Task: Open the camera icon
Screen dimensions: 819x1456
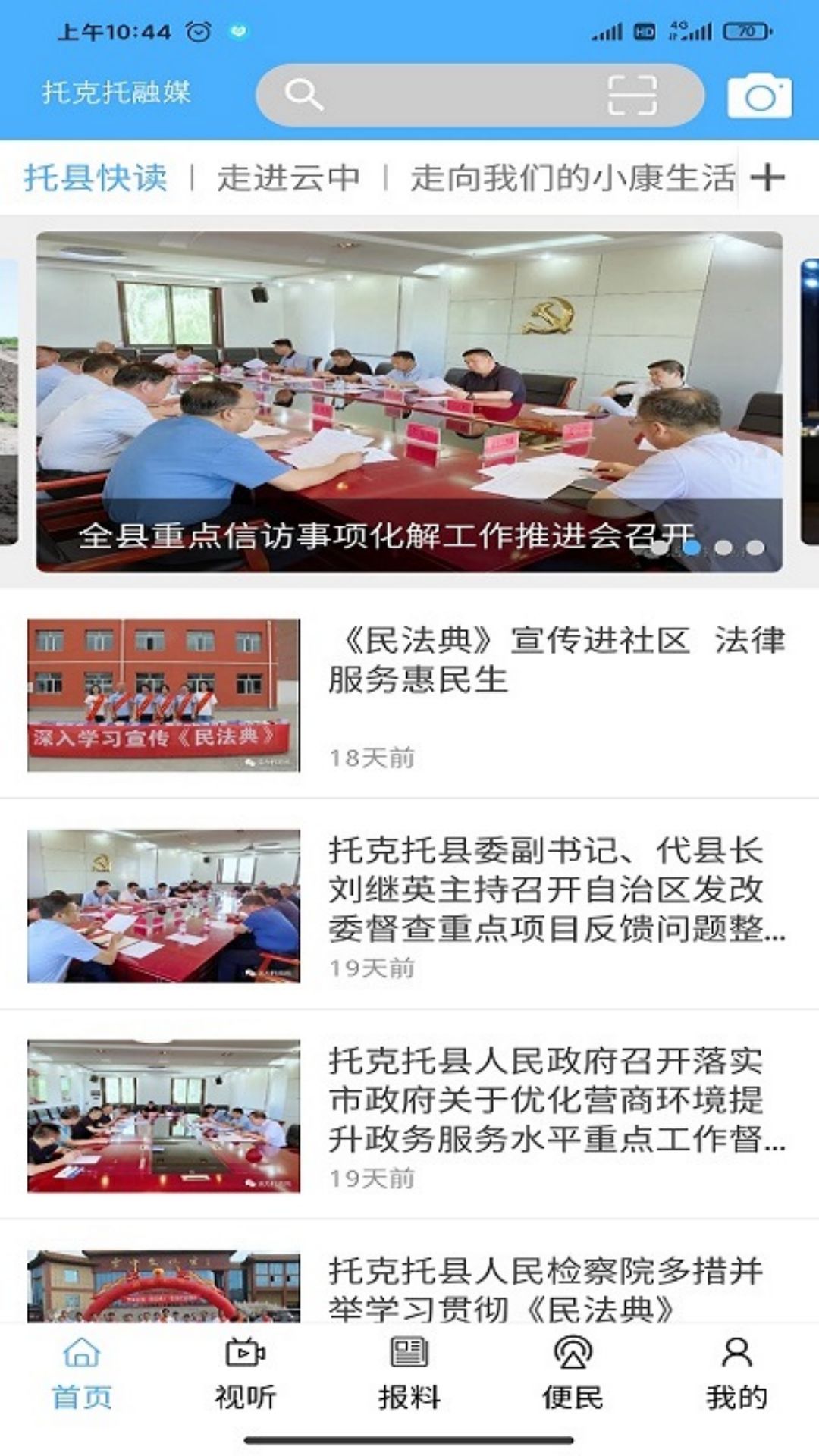Action: click(759, 96)
